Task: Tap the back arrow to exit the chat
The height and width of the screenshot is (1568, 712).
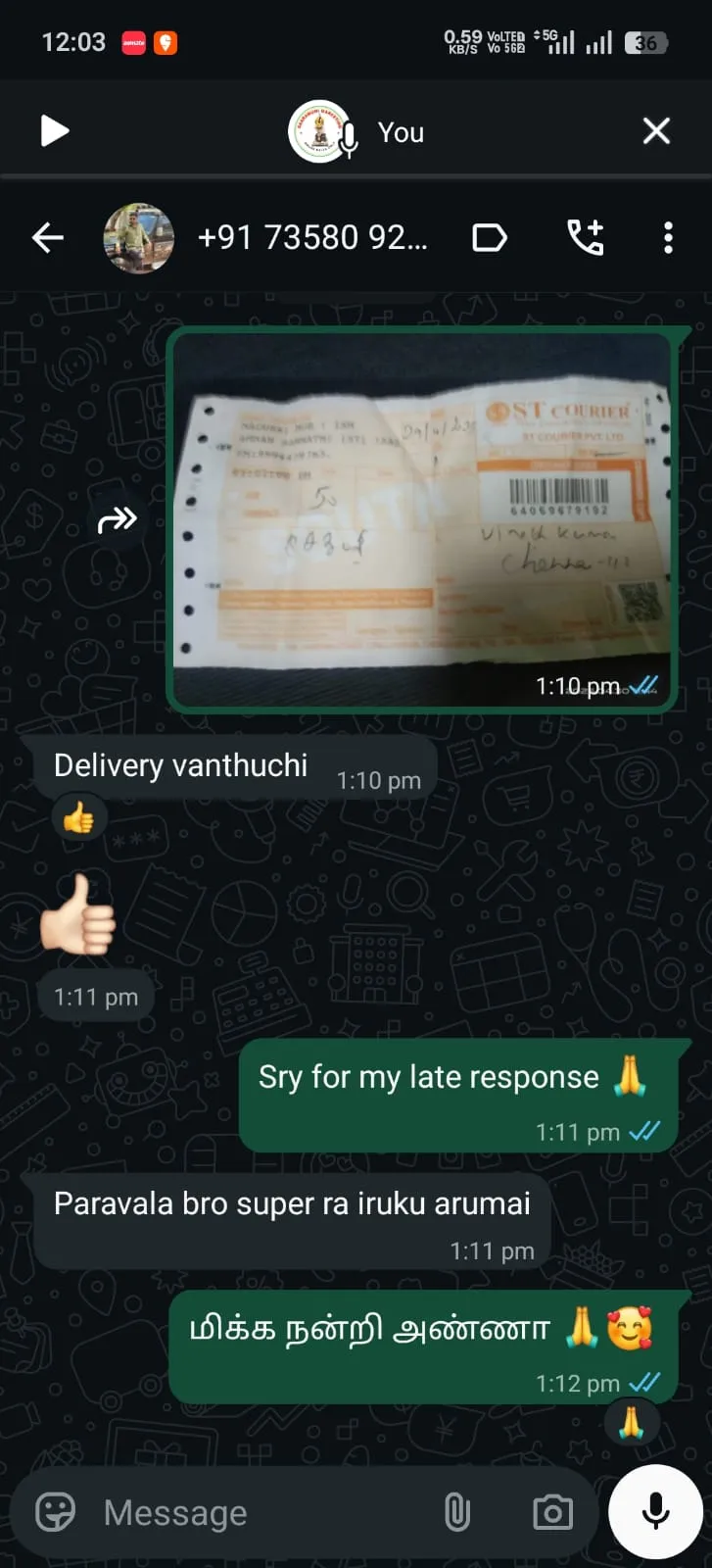Action: [47, 237]
